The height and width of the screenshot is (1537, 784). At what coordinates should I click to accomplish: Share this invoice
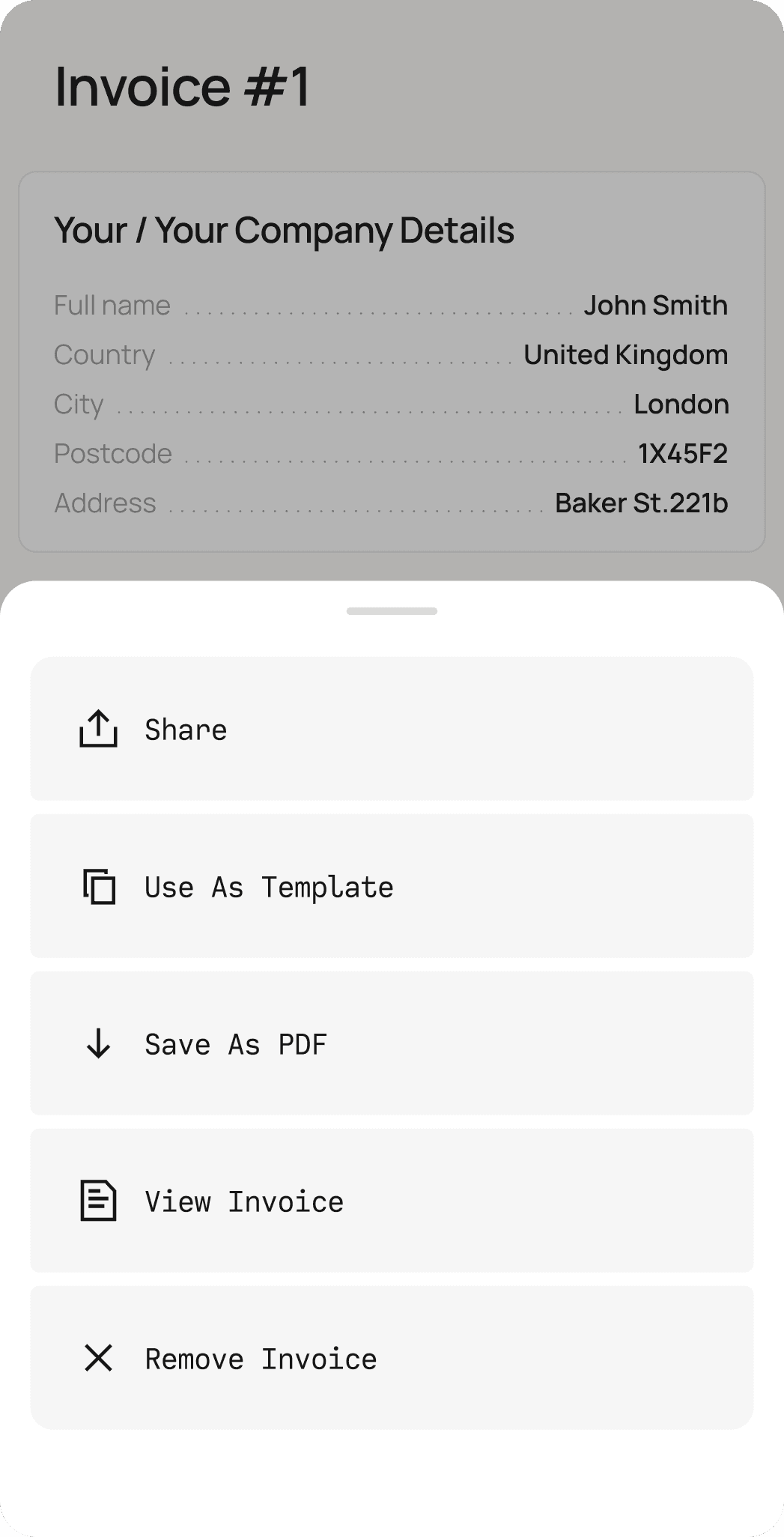point(391,729)
